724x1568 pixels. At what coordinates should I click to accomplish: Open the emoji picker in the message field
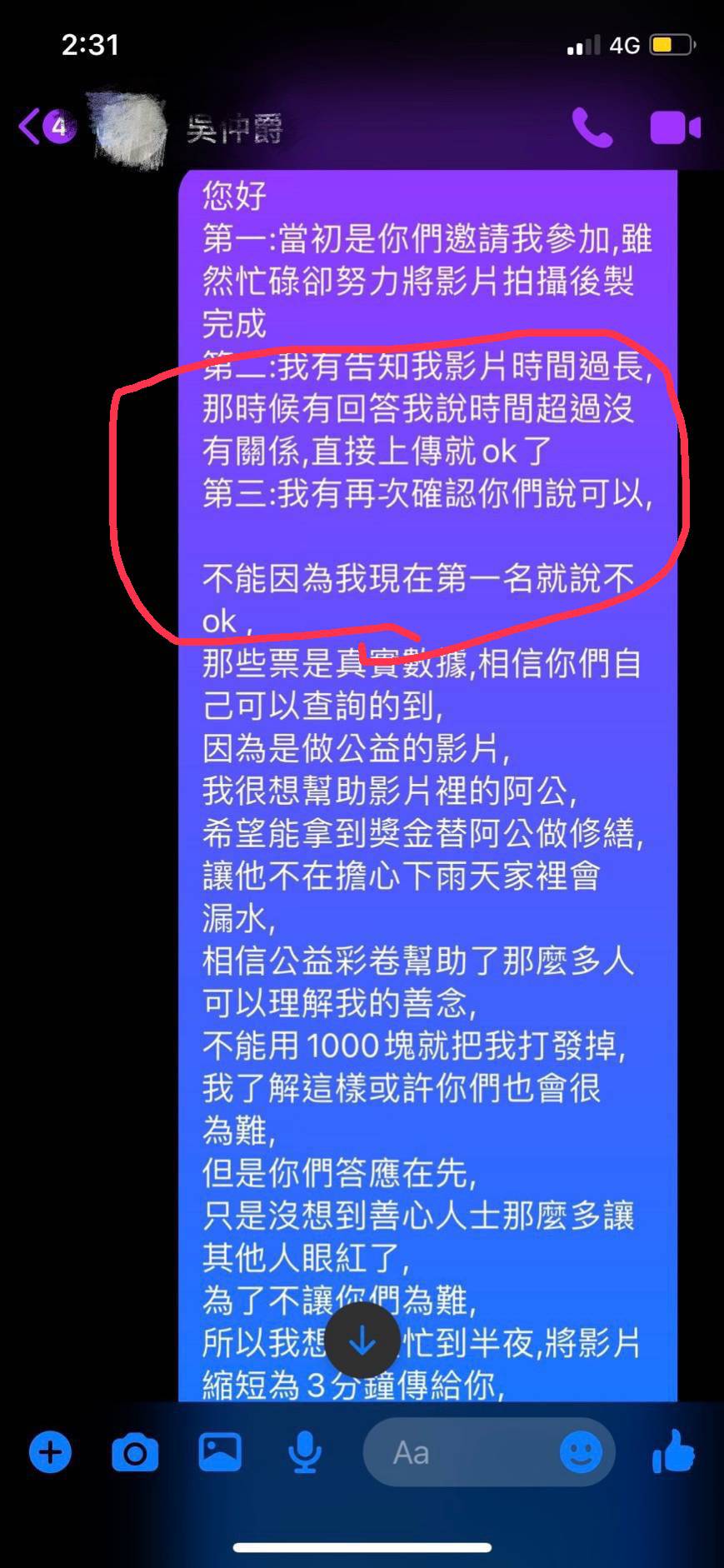(581, 1453)
